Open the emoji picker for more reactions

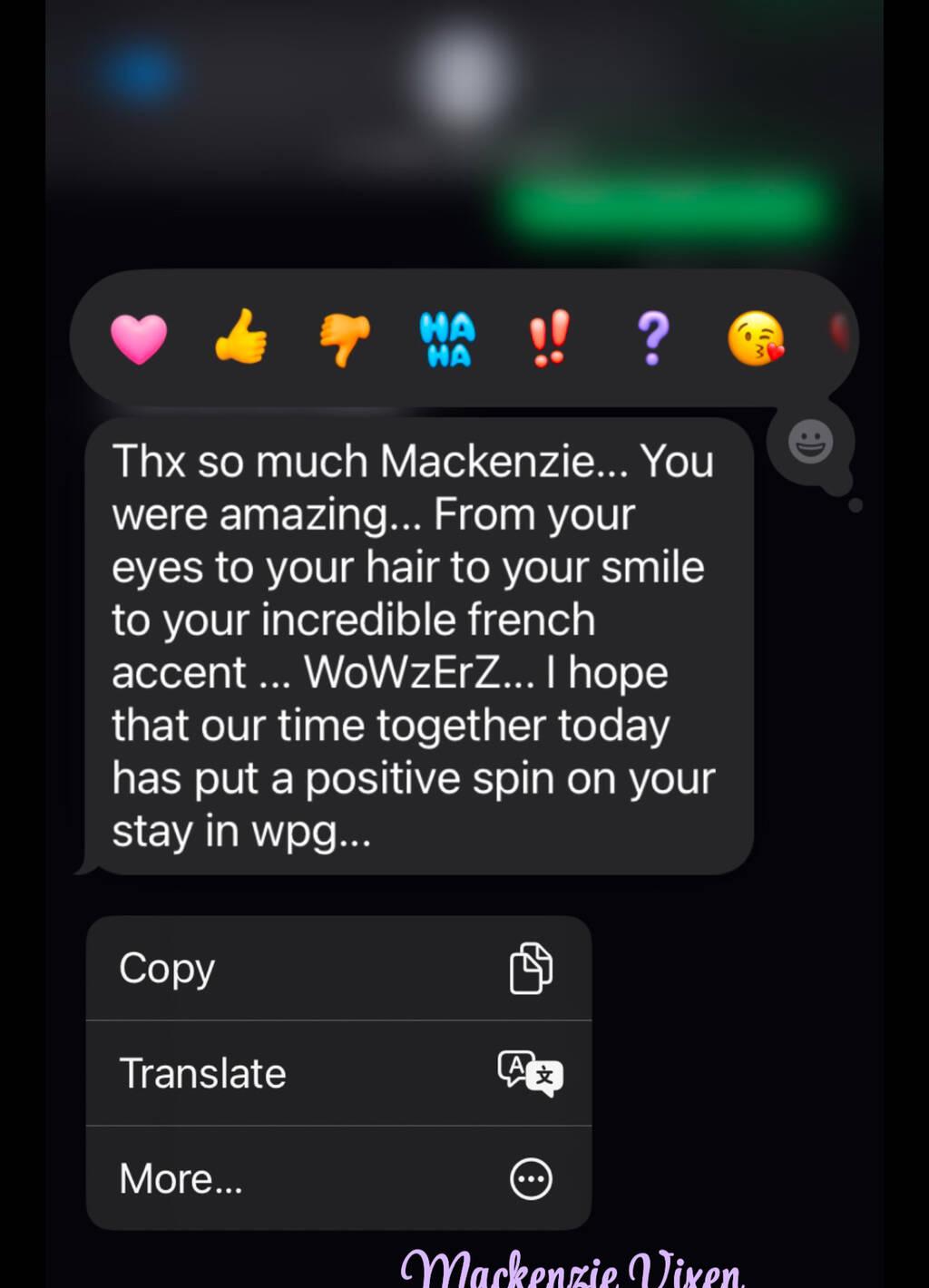tap(810, 443)
